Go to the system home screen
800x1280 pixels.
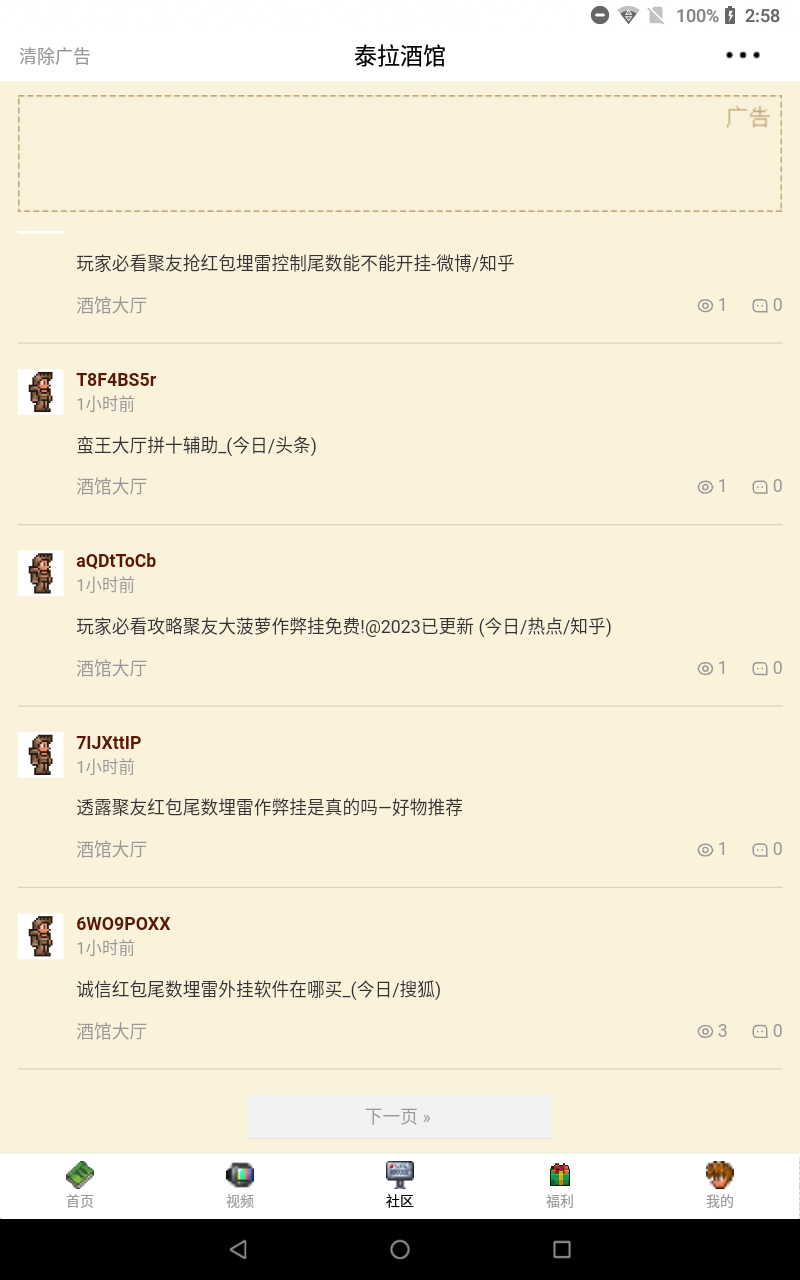pos(400,1249)
